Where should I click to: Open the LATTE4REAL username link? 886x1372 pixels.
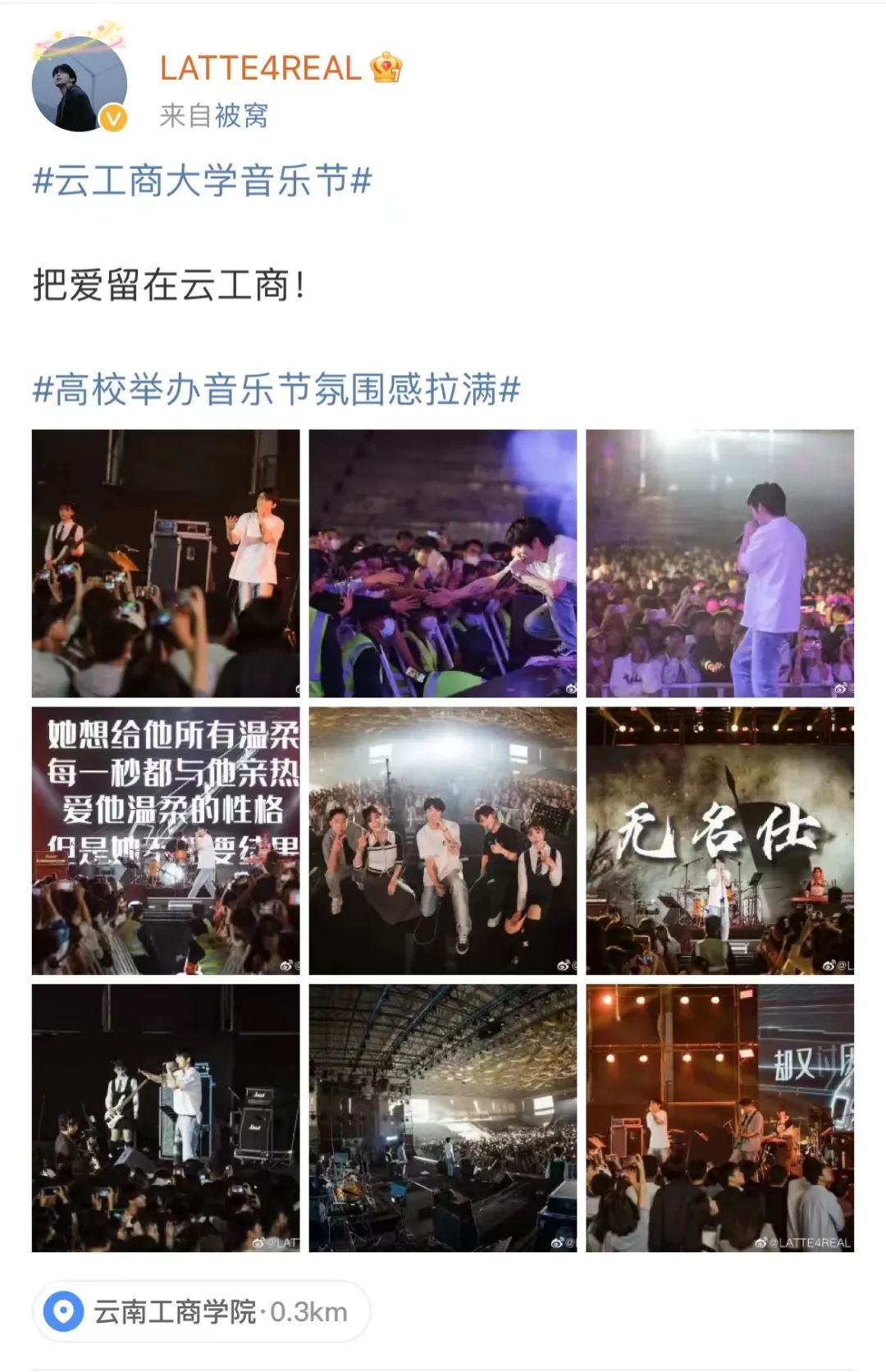(260, 68)
